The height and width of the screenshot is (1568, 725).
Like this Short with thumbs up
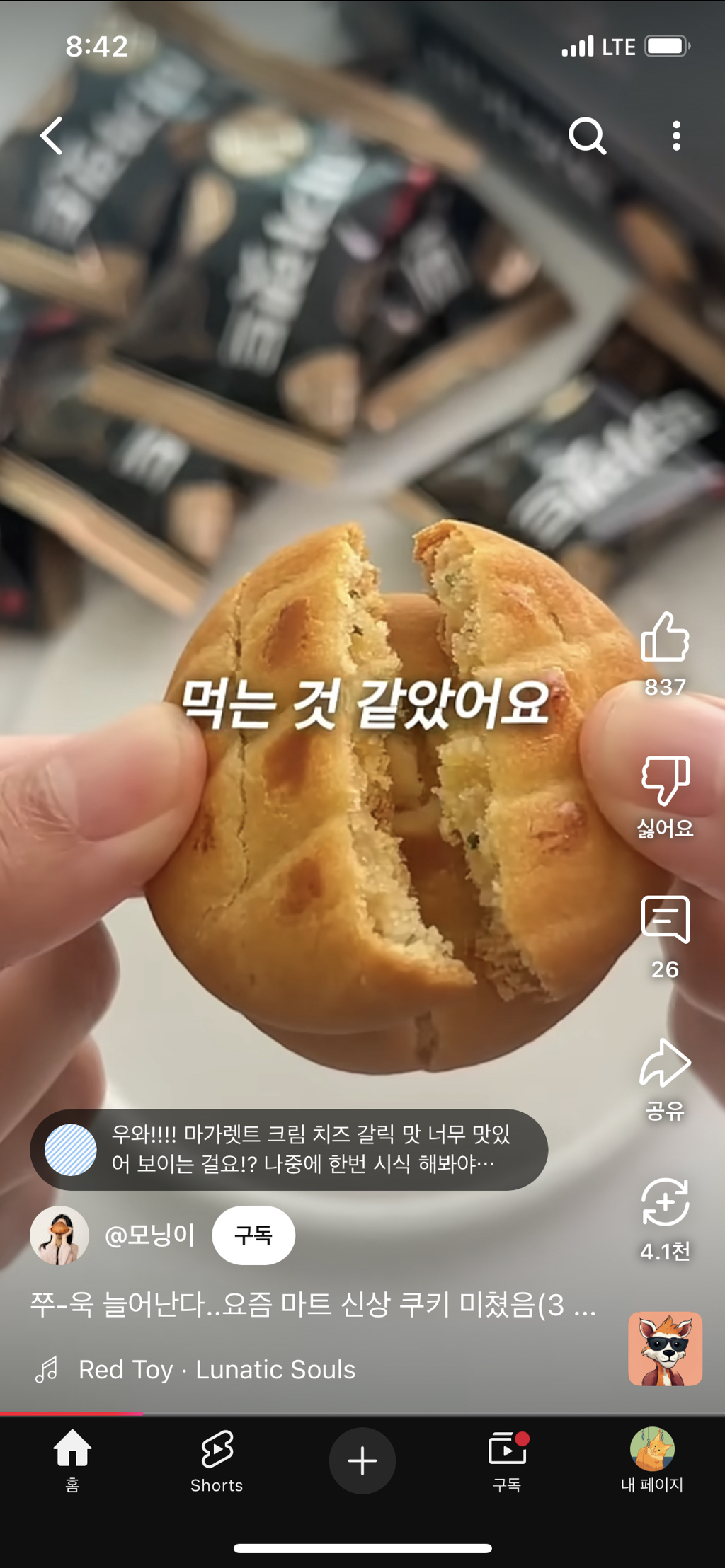click(x=665, y=638)
